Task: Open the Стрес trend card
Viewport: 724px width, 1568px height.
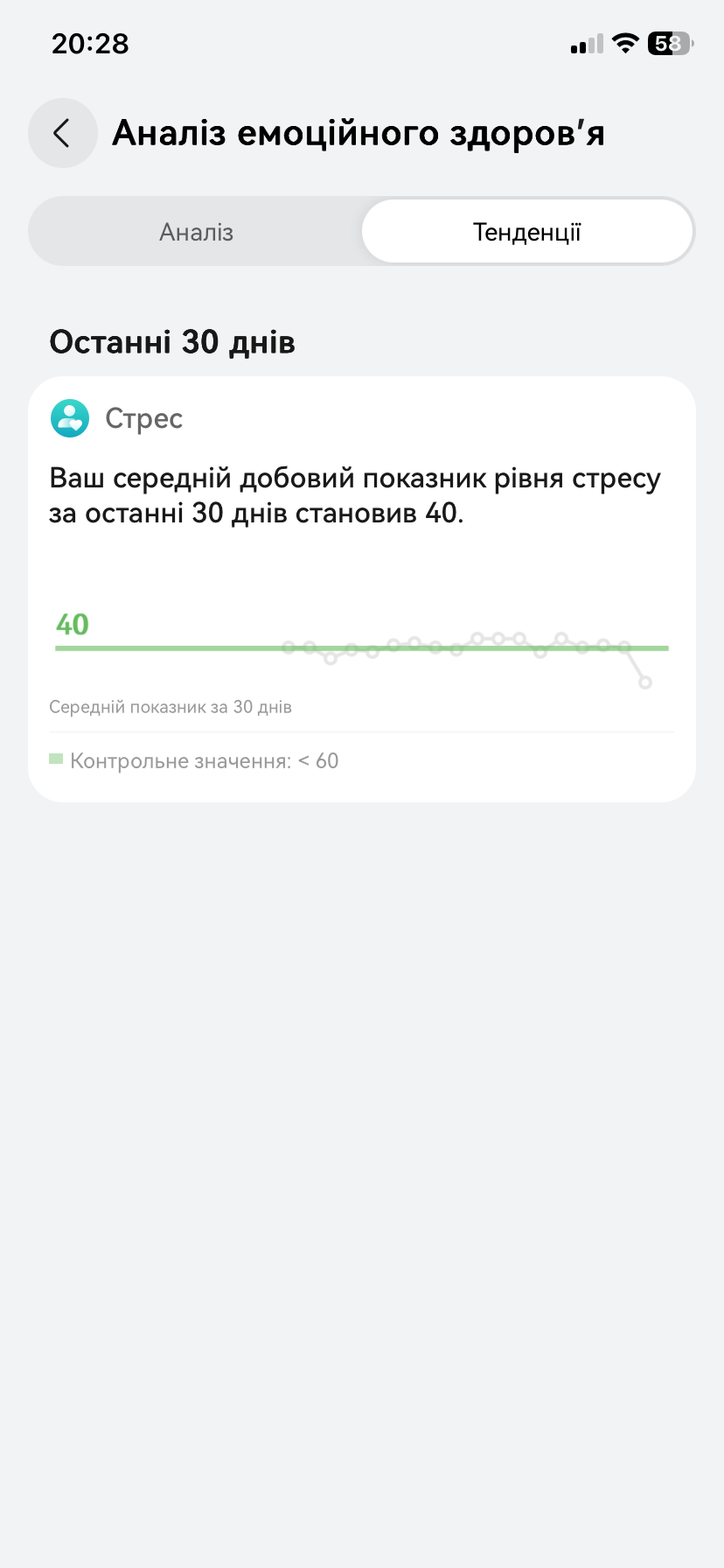Action: coord(361,588)
